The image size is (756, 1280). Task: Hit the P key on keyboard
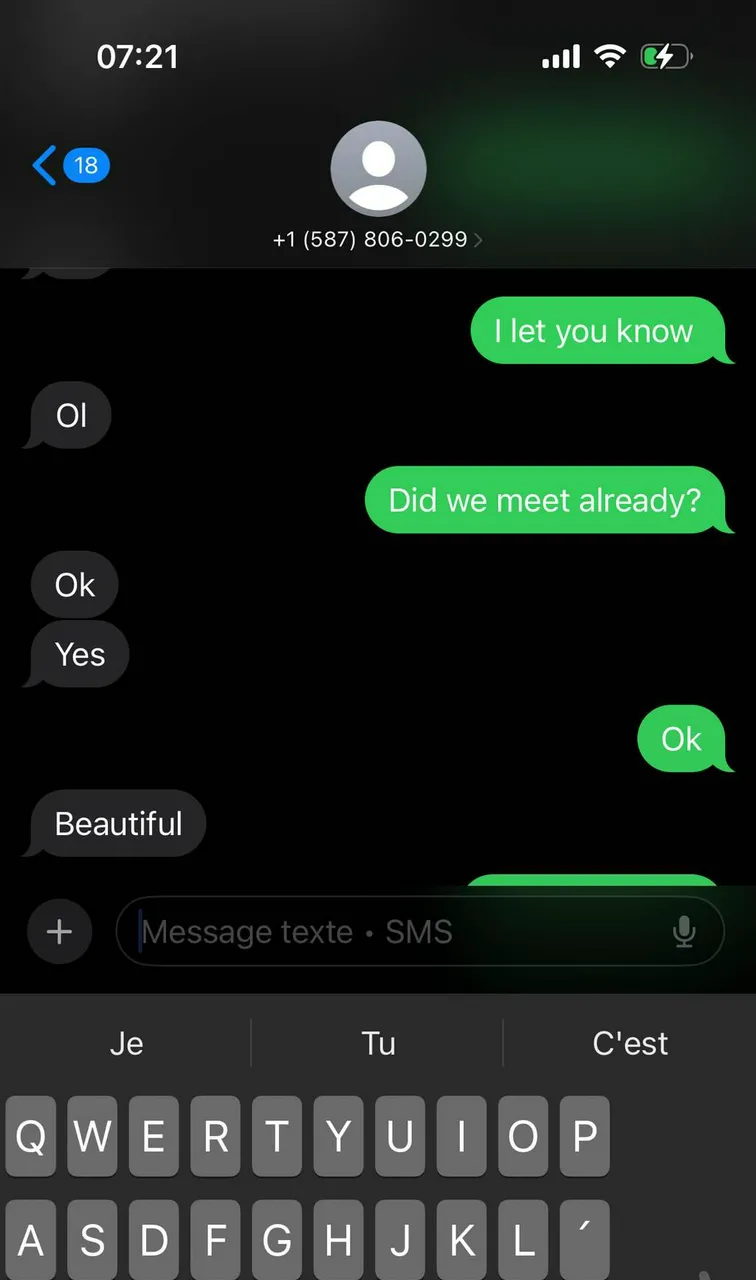[585, 1136]
